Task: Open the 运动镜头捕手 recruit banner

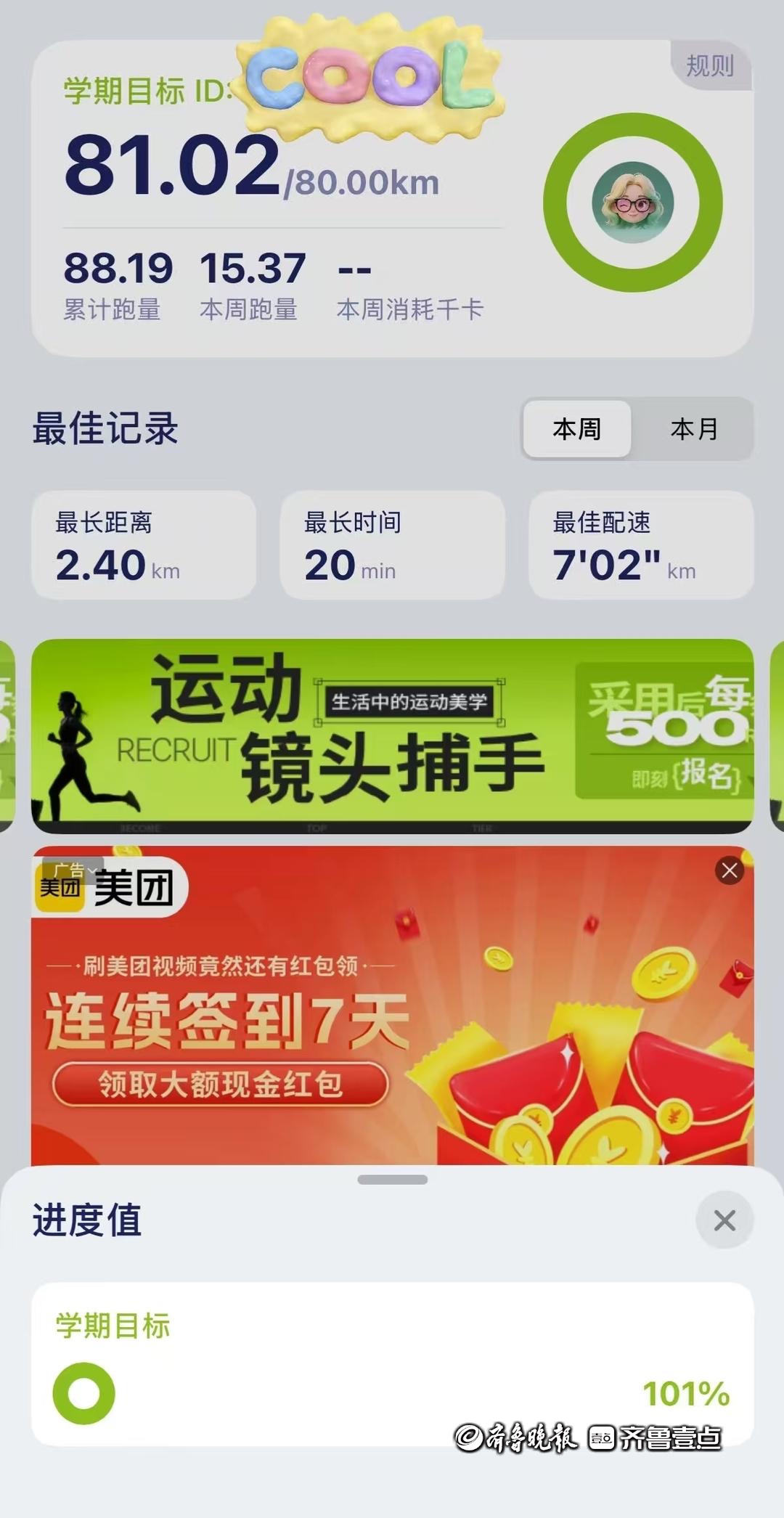Action: (392, 735)
